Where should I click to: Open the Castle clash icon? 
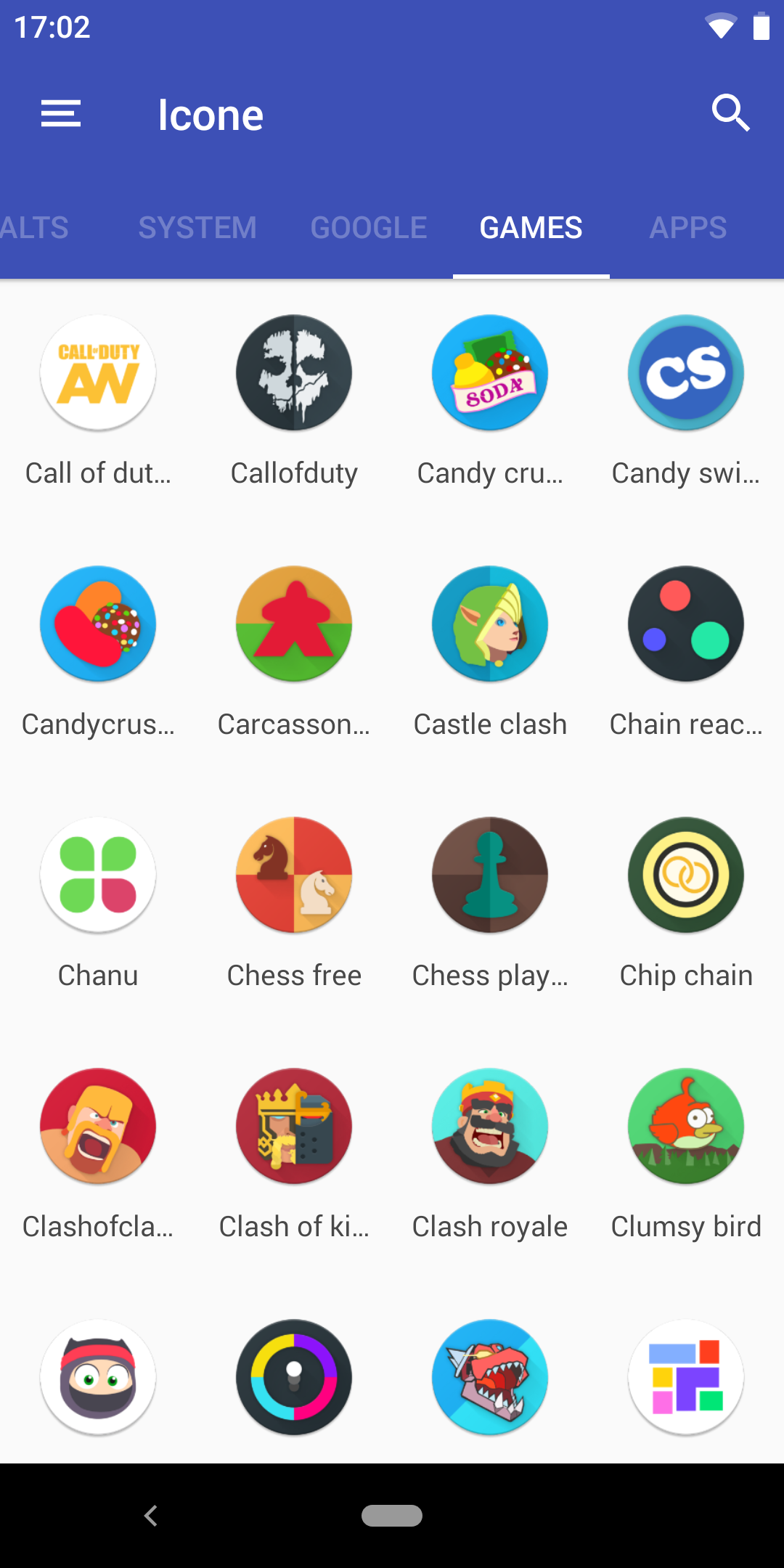(490, 624)
